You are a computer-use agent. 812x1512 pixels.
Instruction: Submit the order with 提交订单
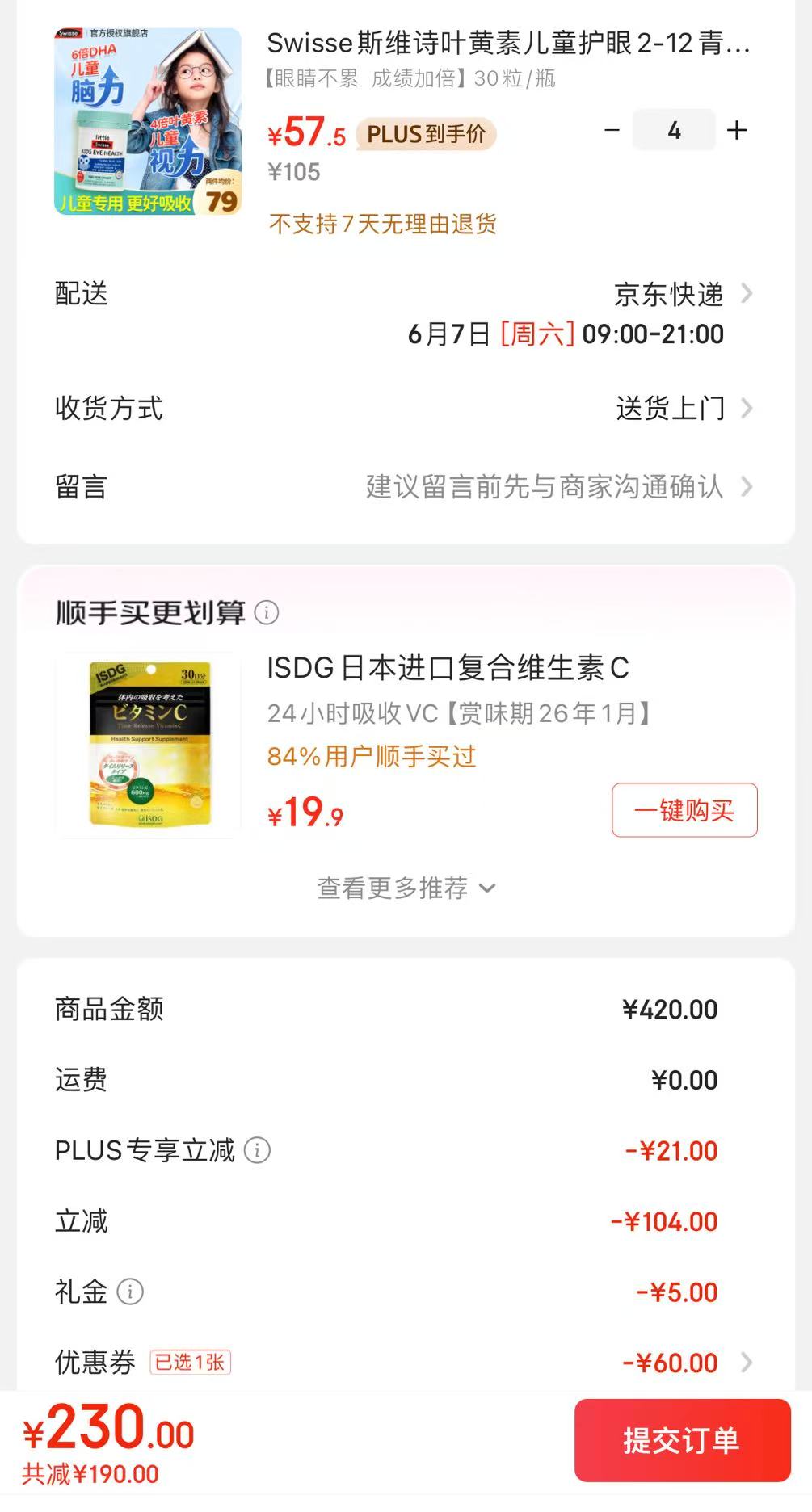coord(682,1440)
